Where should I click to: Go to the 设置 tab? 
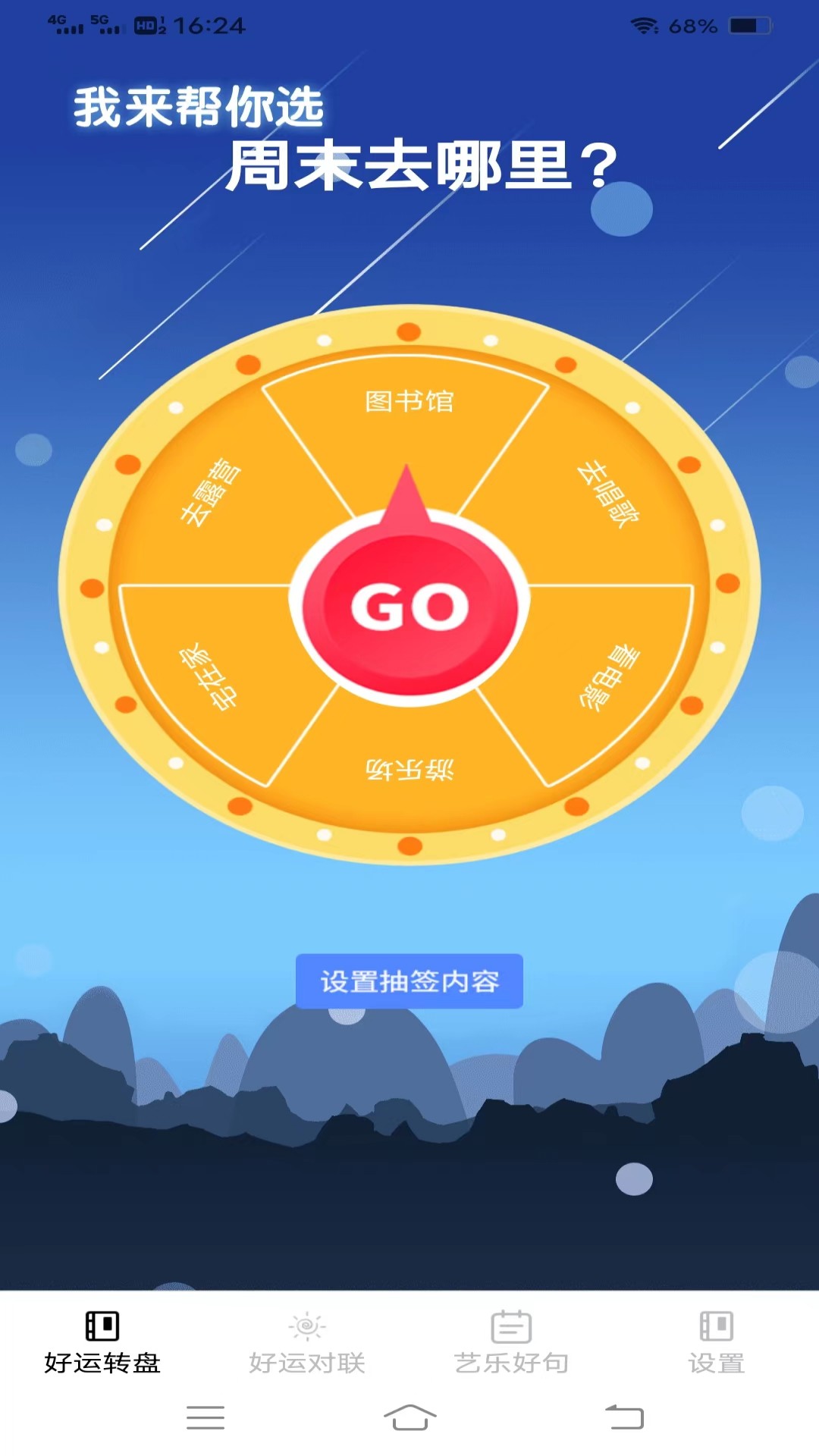click(x=717, y=1344)
